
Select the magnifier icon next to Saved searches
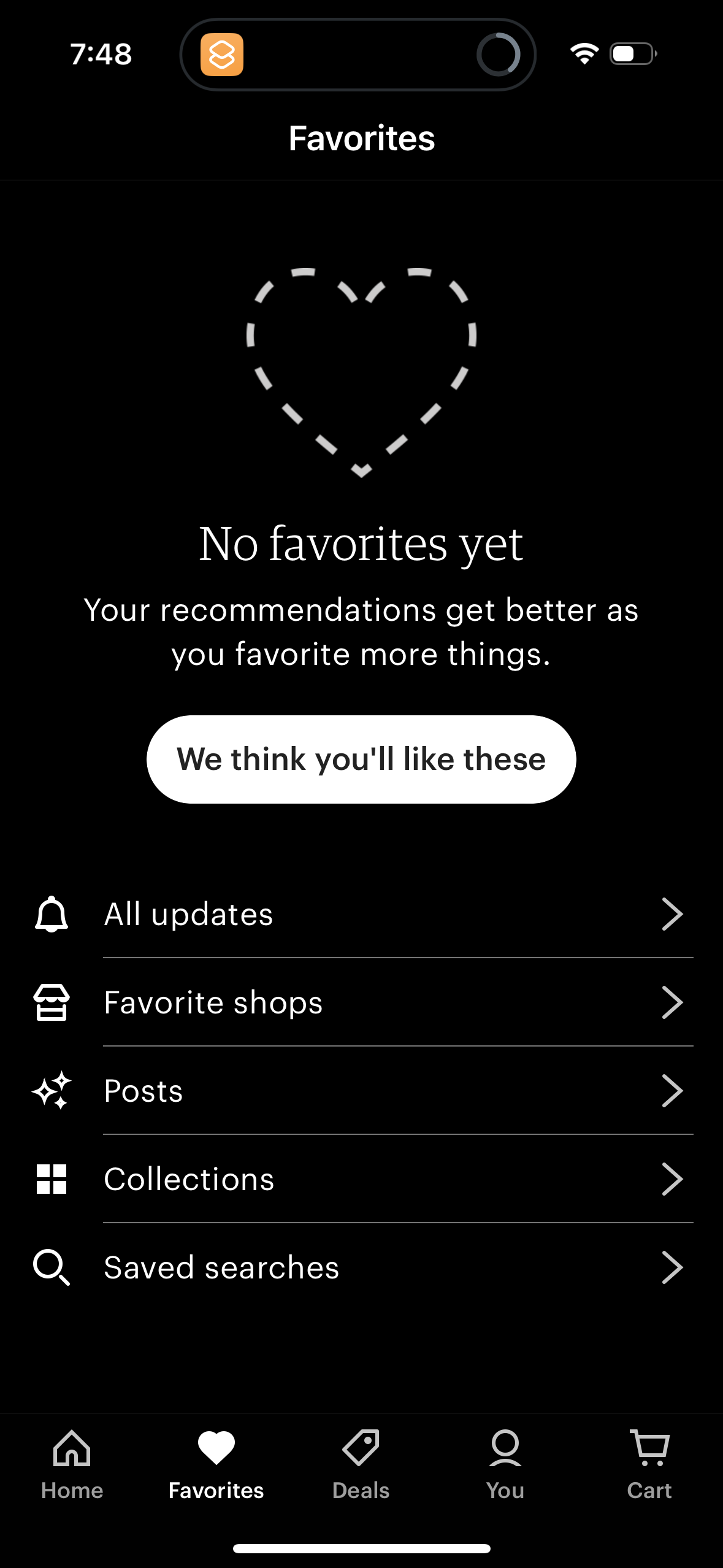[51, 1267]
